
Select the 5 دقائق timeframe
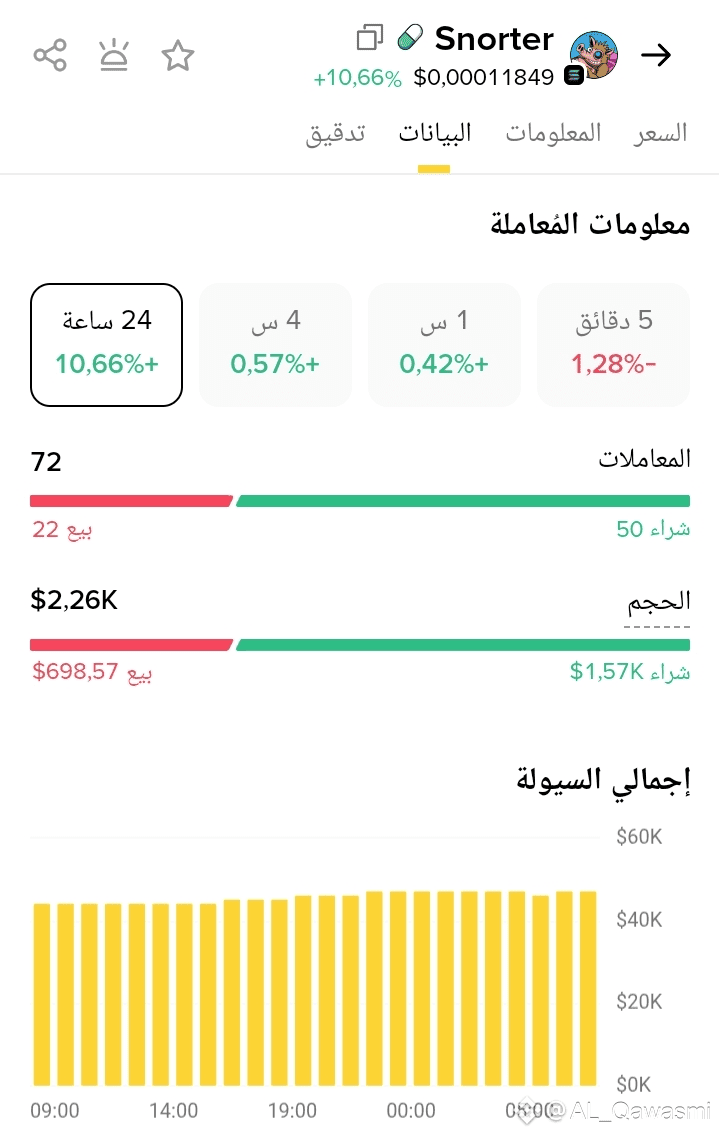click(x=613, y=344)
